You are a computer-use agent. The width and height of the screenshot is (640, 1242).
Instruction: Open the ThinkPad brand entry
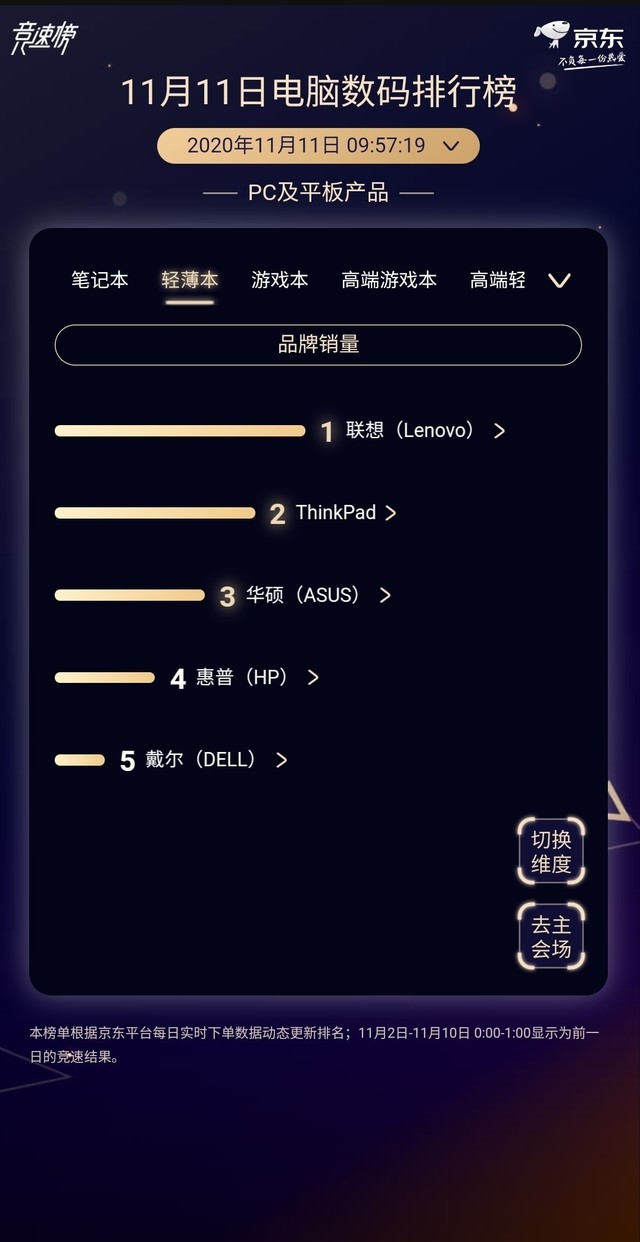pos(345,513)
